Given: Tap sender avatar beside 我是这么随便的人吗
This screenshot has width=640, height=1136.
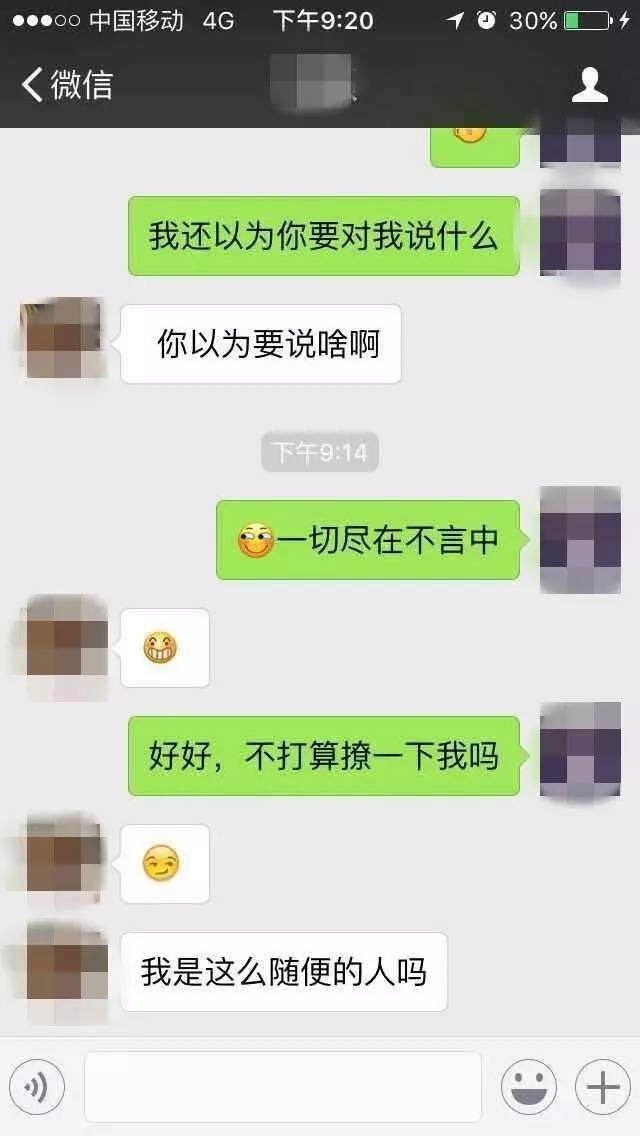Looking at the screenshot, I should pyautogui.click(x=64, y=971).
